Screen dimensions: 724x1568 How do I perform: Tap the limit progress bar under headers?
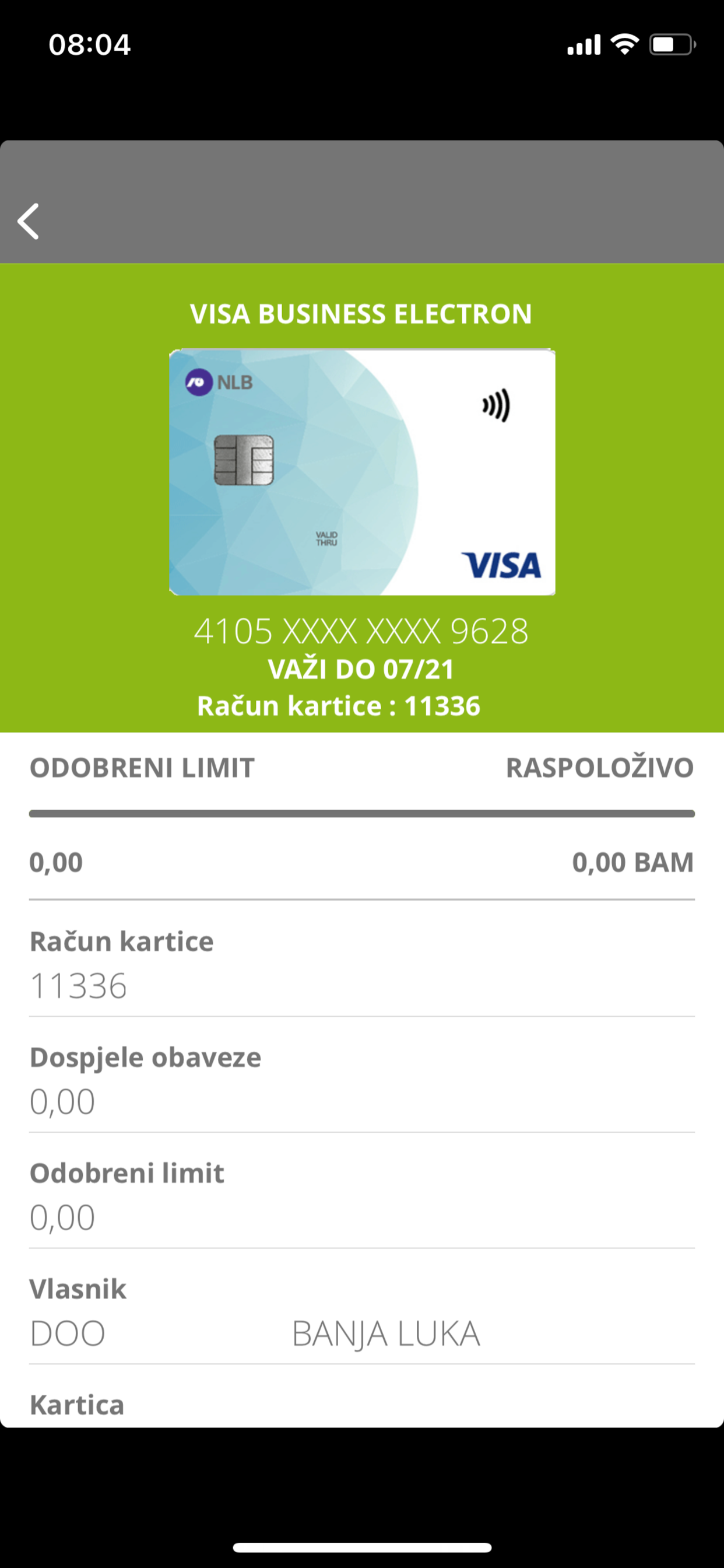point(361,811)
